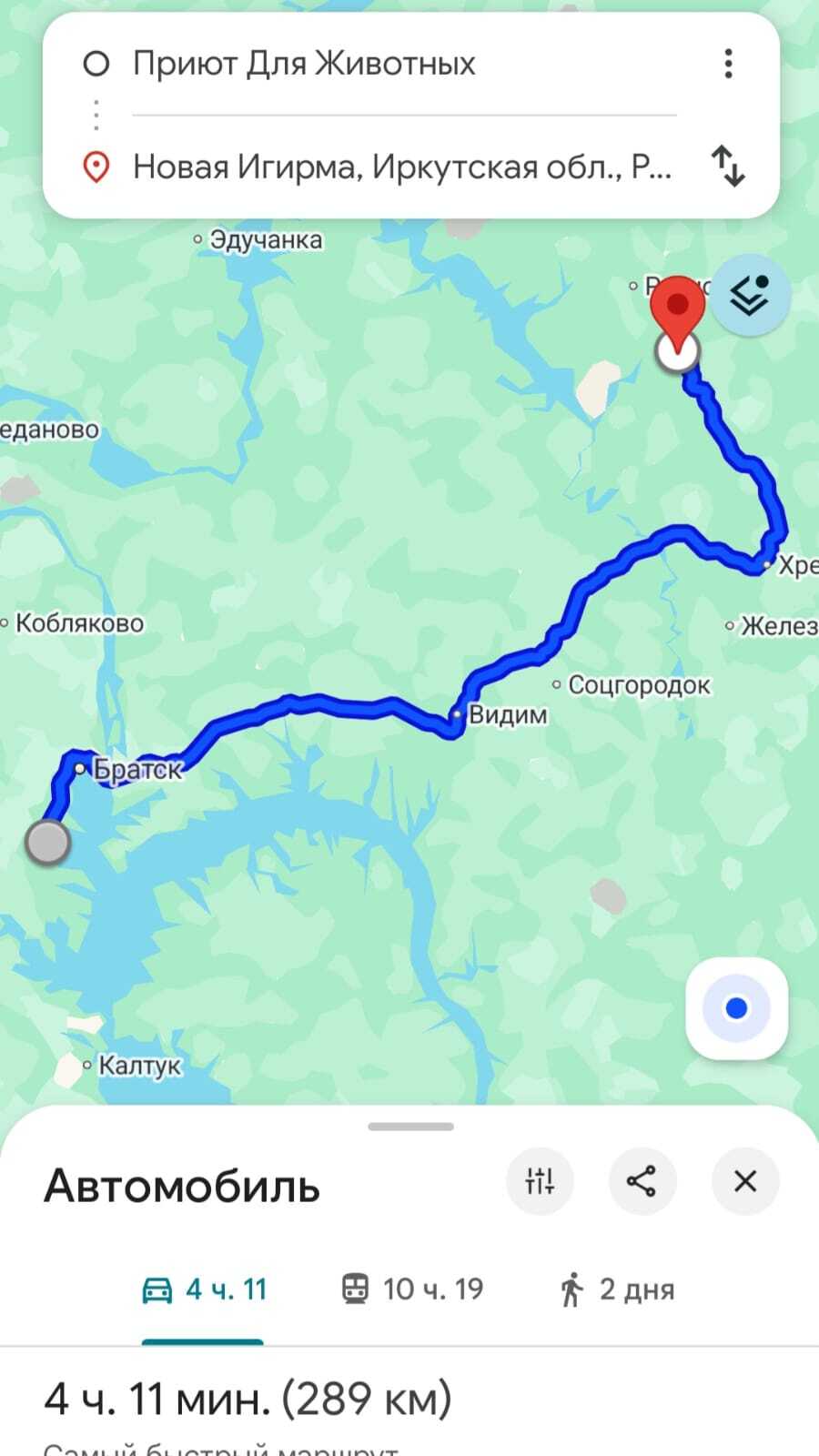Tap the Братск city label on map

click(x=137, y=770)
